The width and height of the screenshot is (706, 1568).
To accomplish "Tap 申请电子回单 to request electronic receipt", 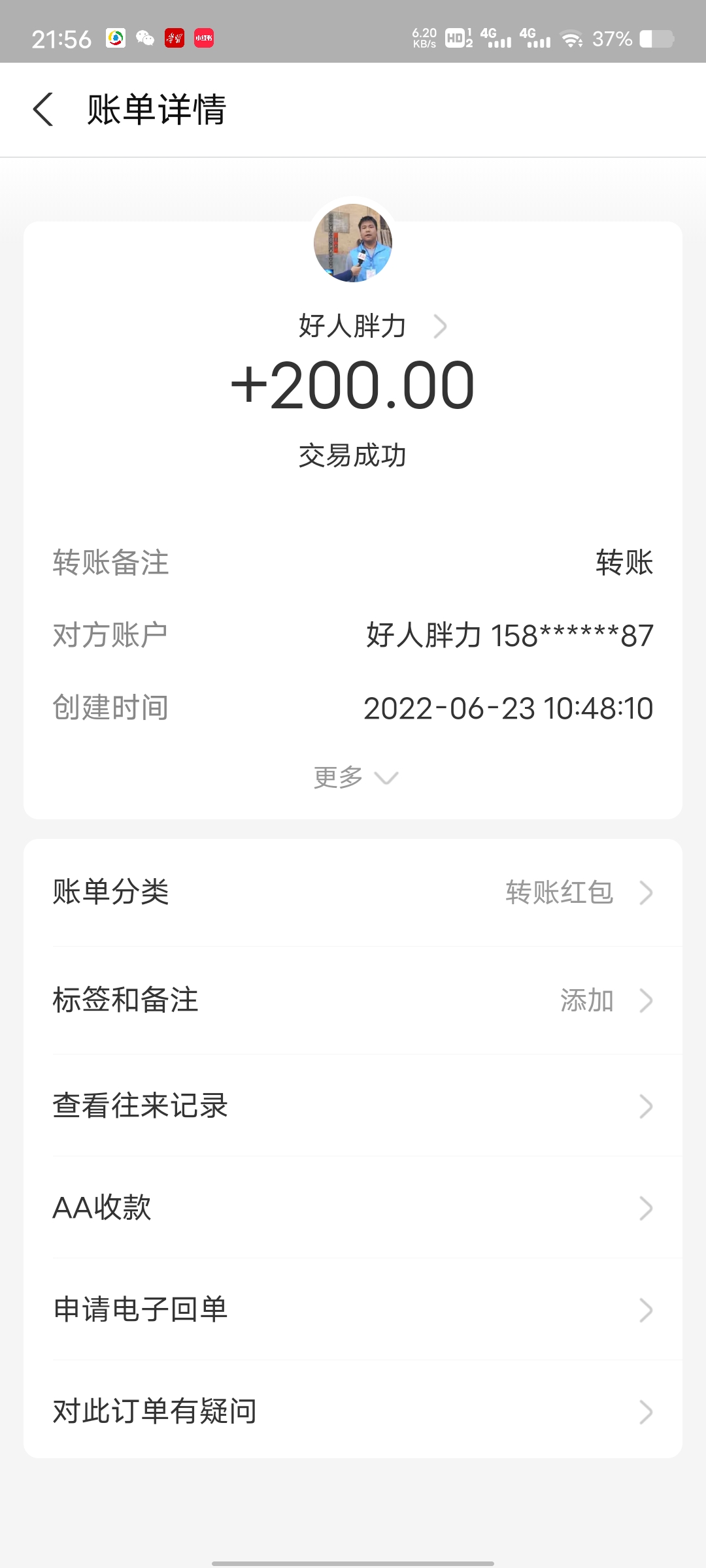I will point(353,1310).
